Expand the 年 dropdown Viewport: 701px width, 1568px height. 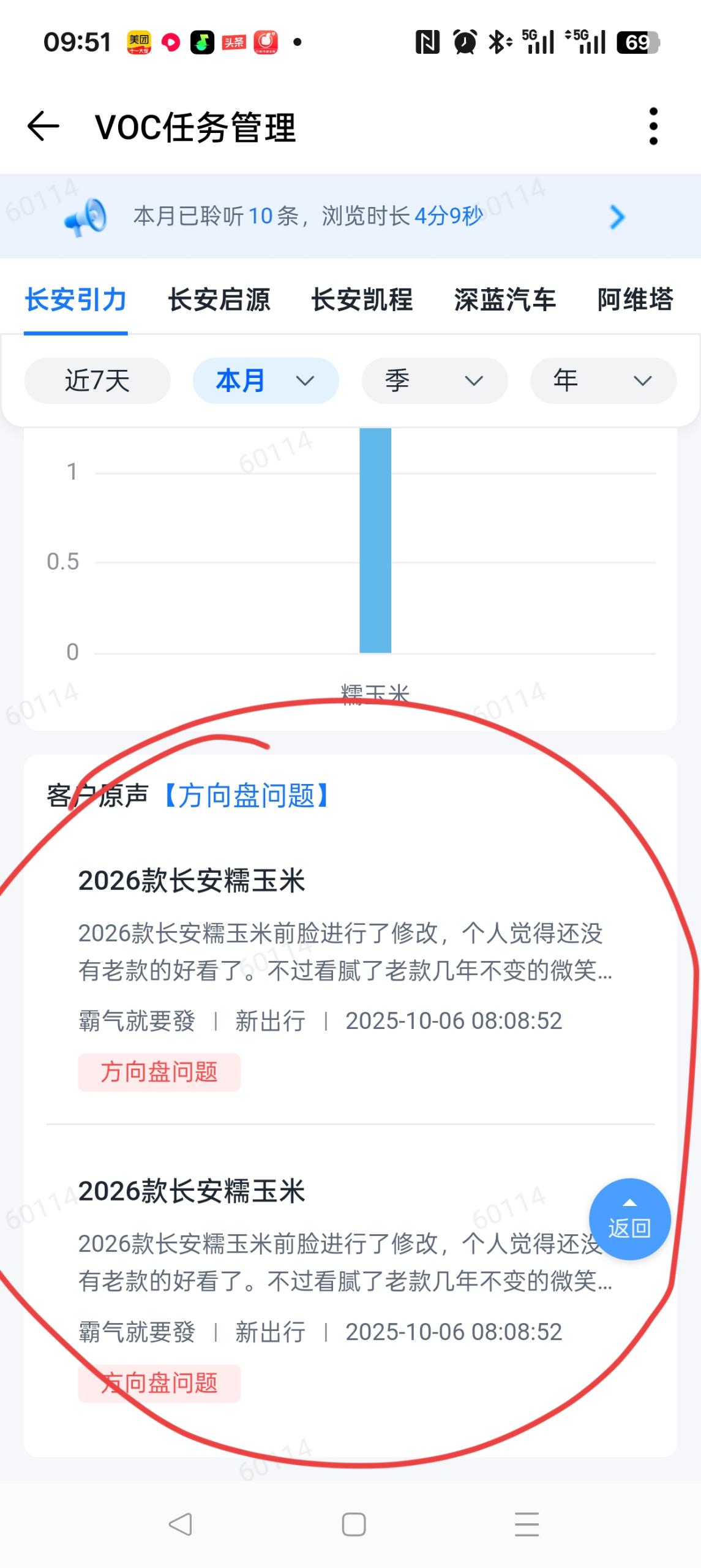point(603,381)
